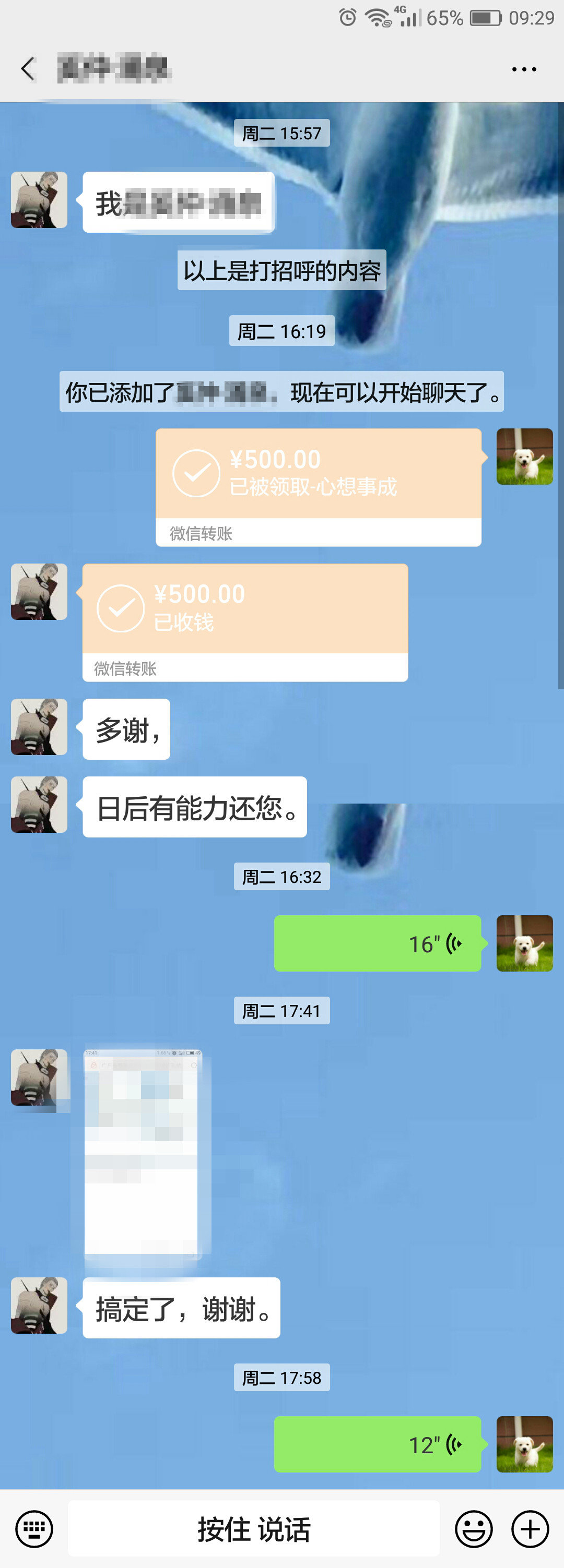This screenshot has height=1568, width=564.
Task: Play the 16-second voice message
Action: (x=378, y=943)
